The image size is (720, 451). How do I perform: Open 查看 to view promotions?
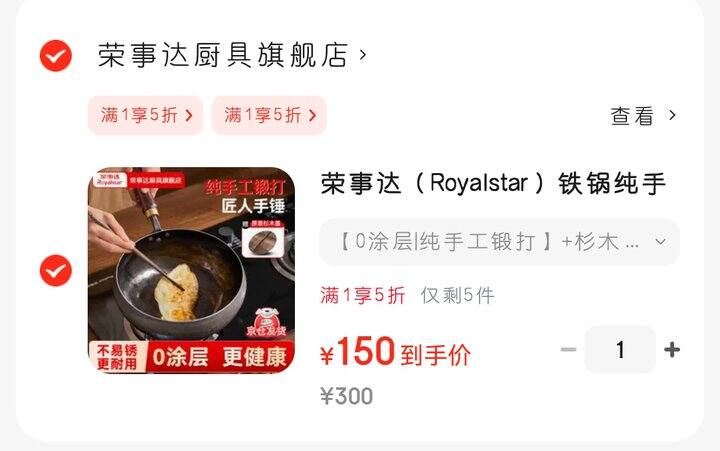pyautogui.click(x=643, y=116)
